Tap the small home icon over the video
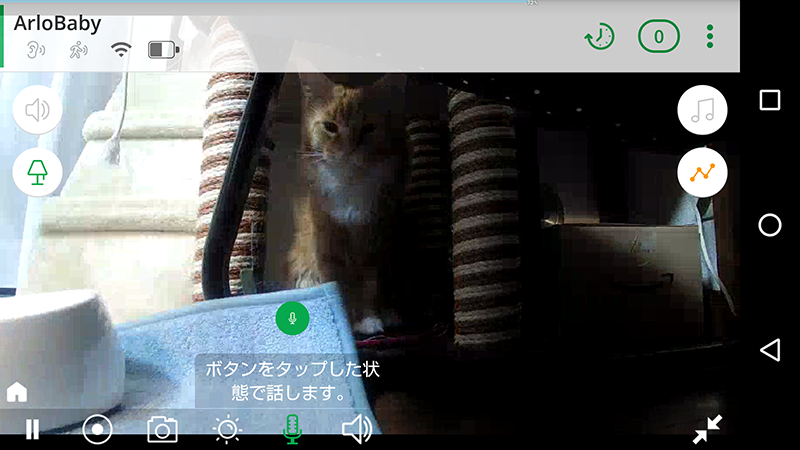 (x=16, y=392)
